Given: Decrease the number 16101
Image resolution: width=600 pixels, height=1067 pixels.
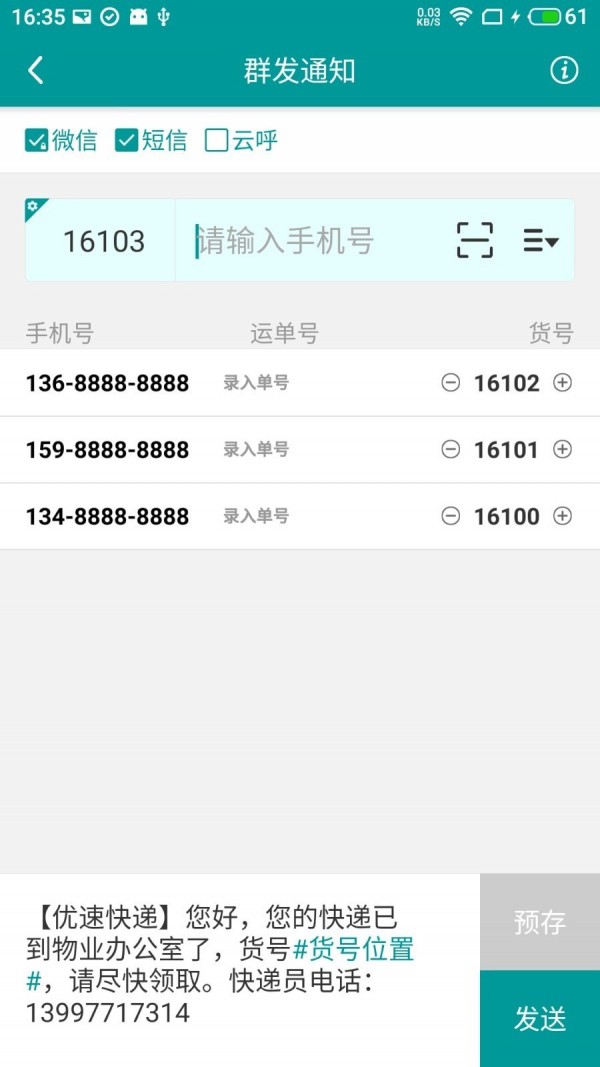Looking at the screenshot, I should click(451, 450).
